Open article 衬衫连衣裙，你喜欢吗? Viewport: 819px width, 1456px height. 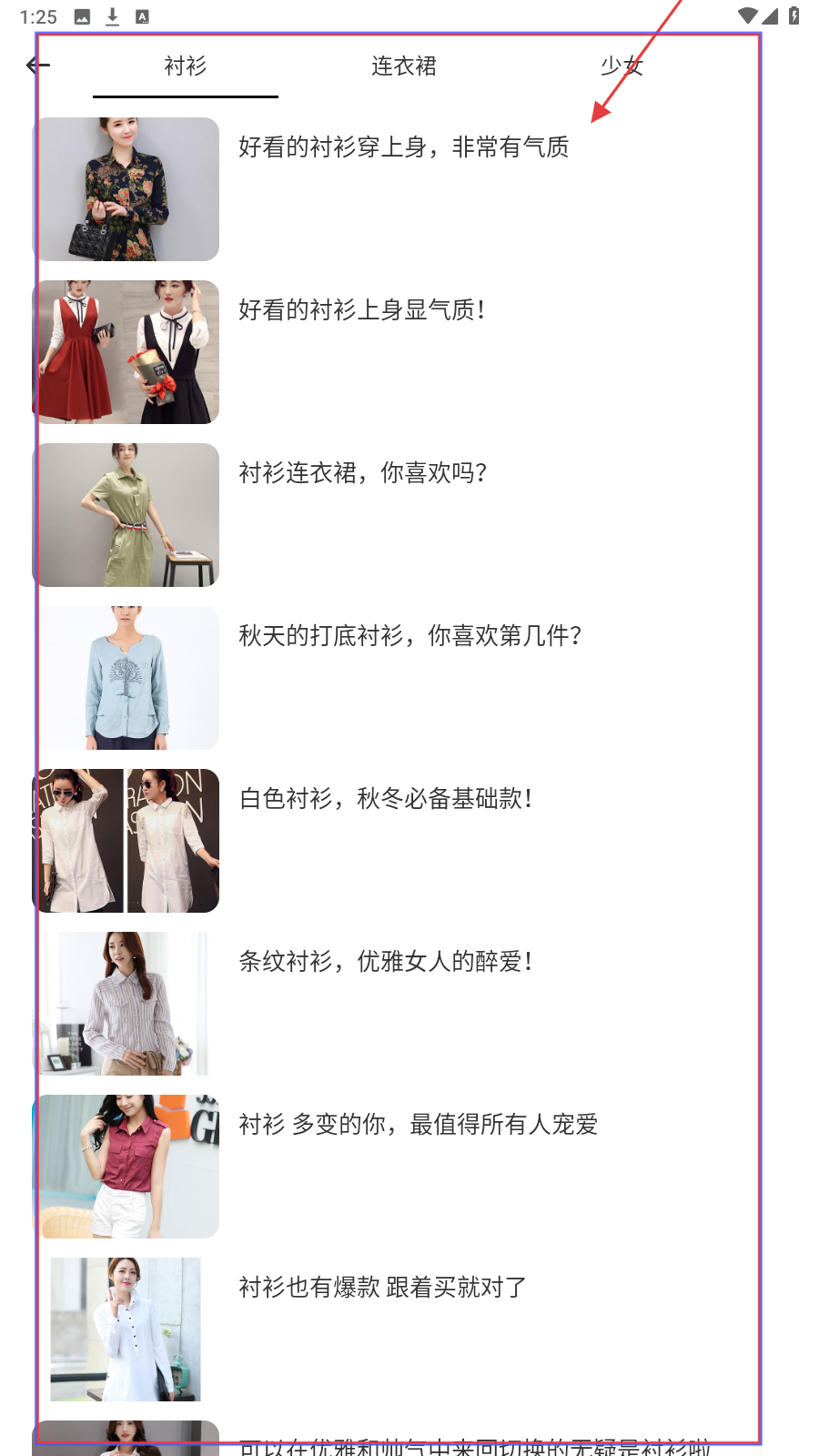(362, 473)
